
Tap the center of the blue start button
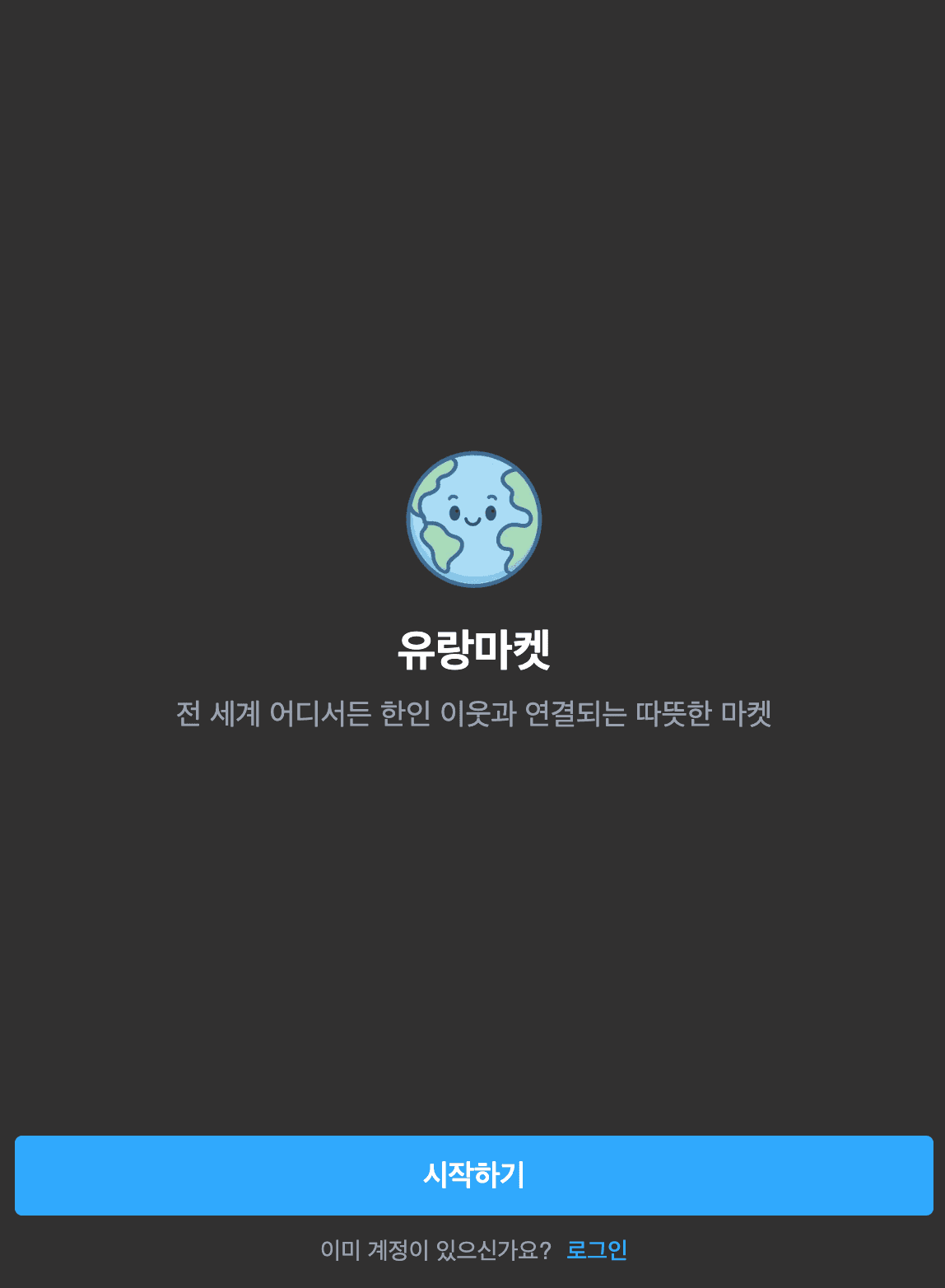(472, 1176)
